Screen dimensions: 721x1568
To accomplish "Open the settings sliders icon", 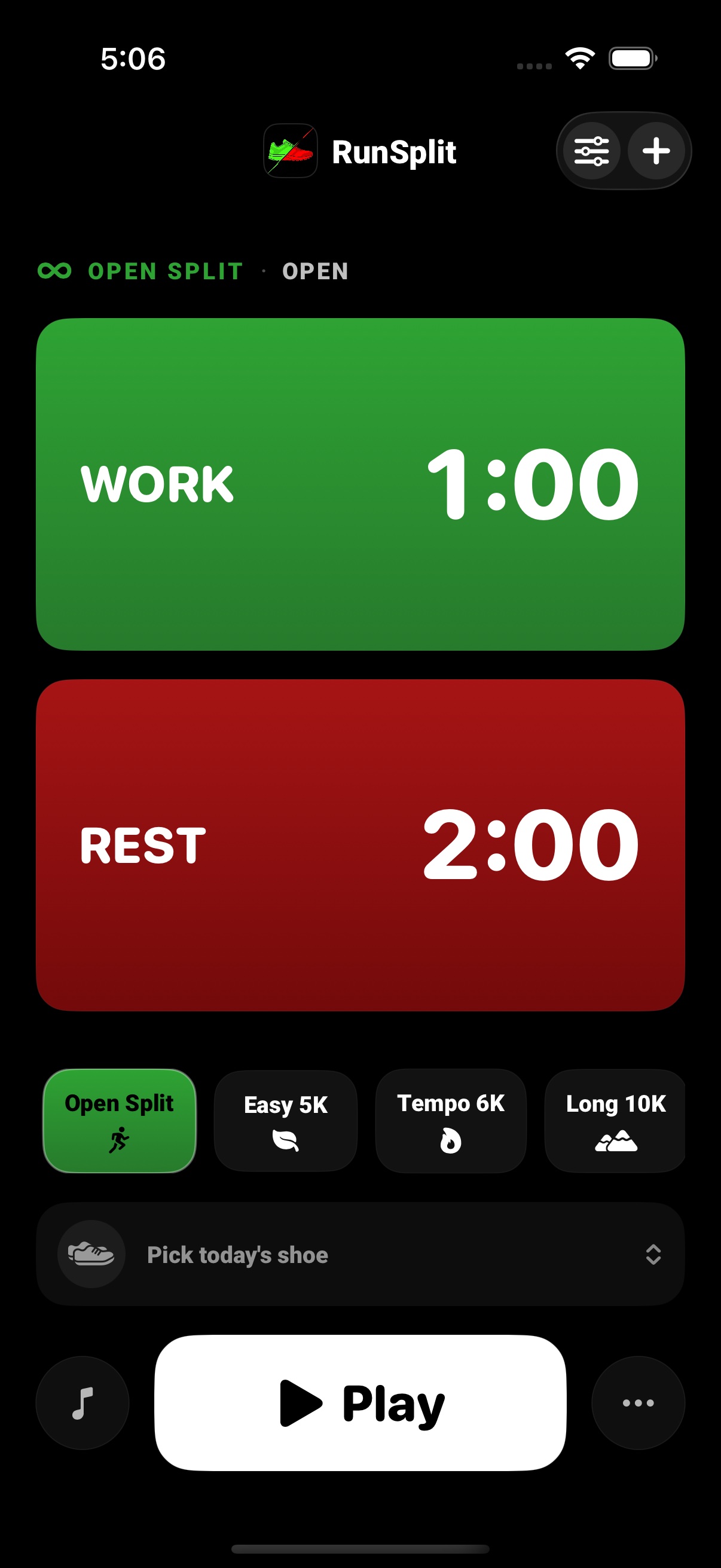I will coord(591,151).
